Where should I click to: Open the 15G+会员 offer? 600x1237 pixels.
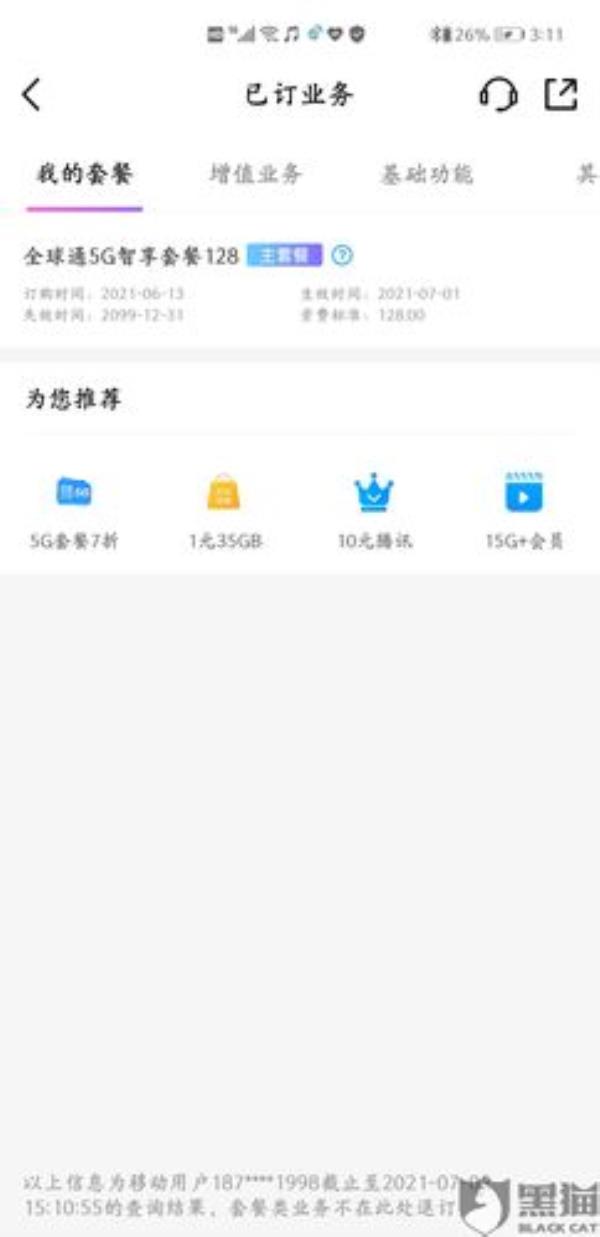point(524,510)
